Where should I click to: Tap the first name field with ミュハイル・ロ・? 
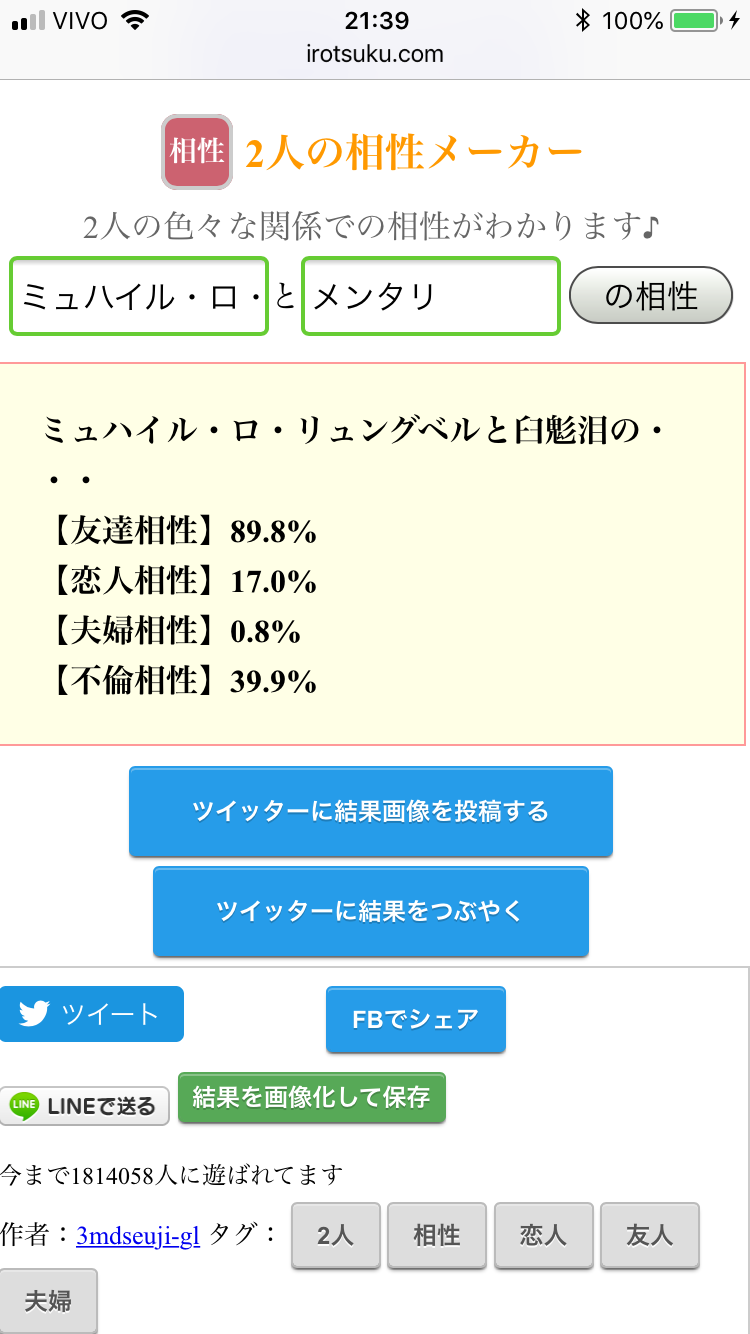point(139,296)
